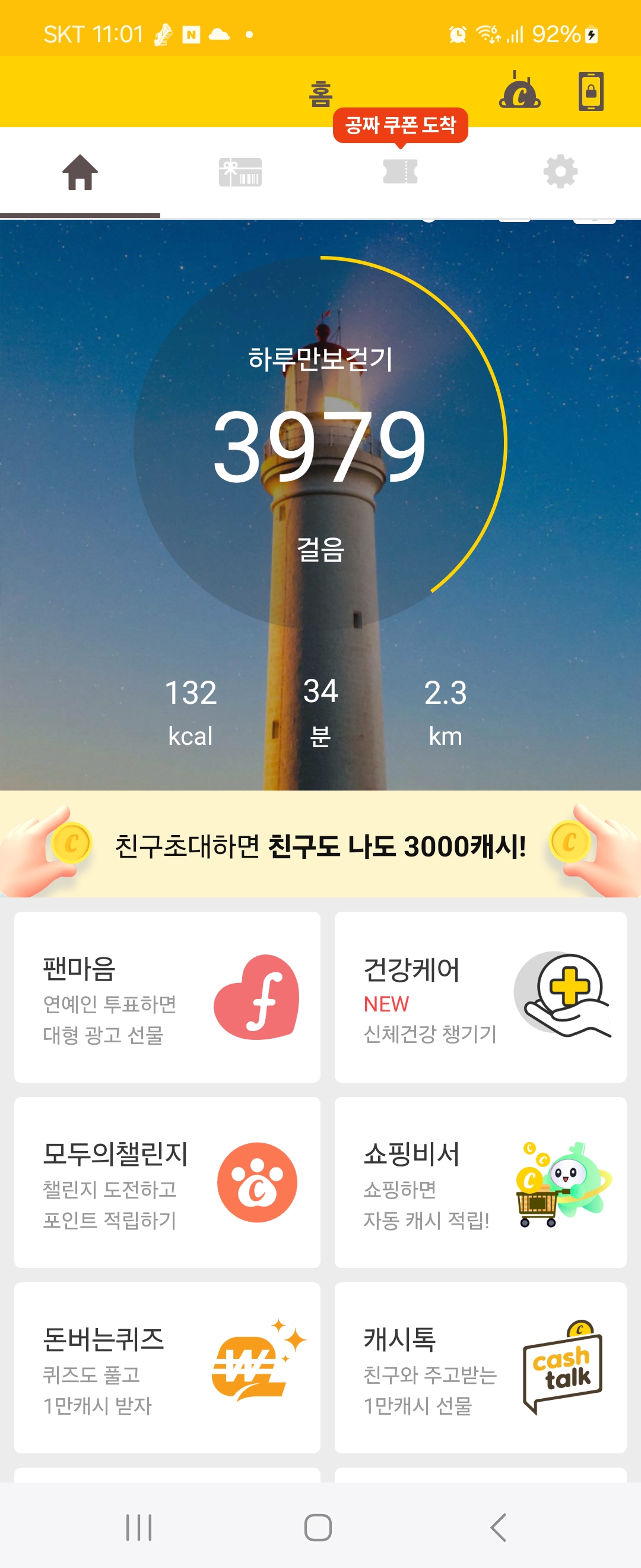641x1568 pixels.
Task: Tap the system home button
Action: [318, 1526]
